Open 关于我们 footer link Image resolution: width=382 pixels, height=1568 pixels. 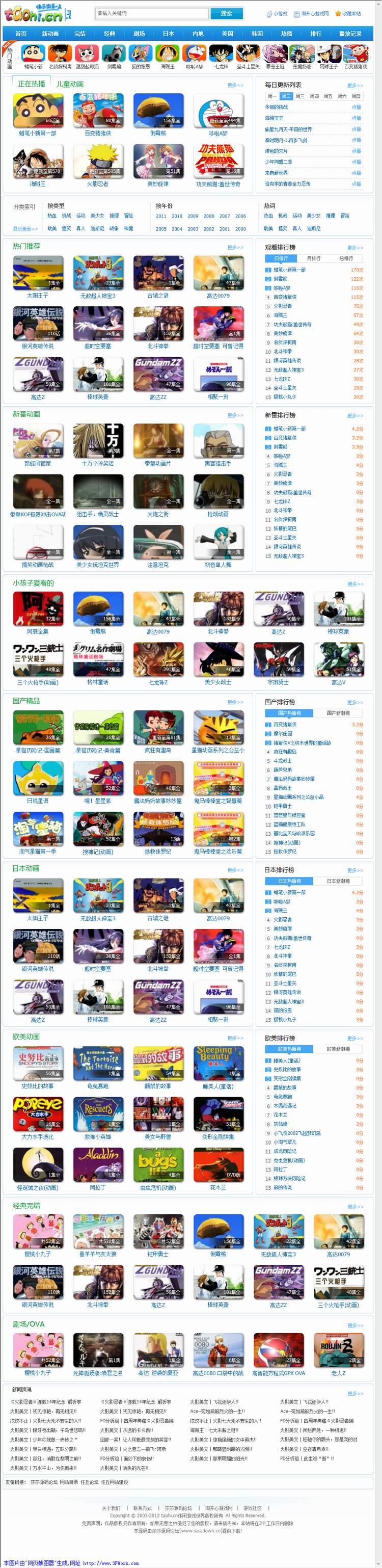pyautogui.click(x=111, y=1508)
